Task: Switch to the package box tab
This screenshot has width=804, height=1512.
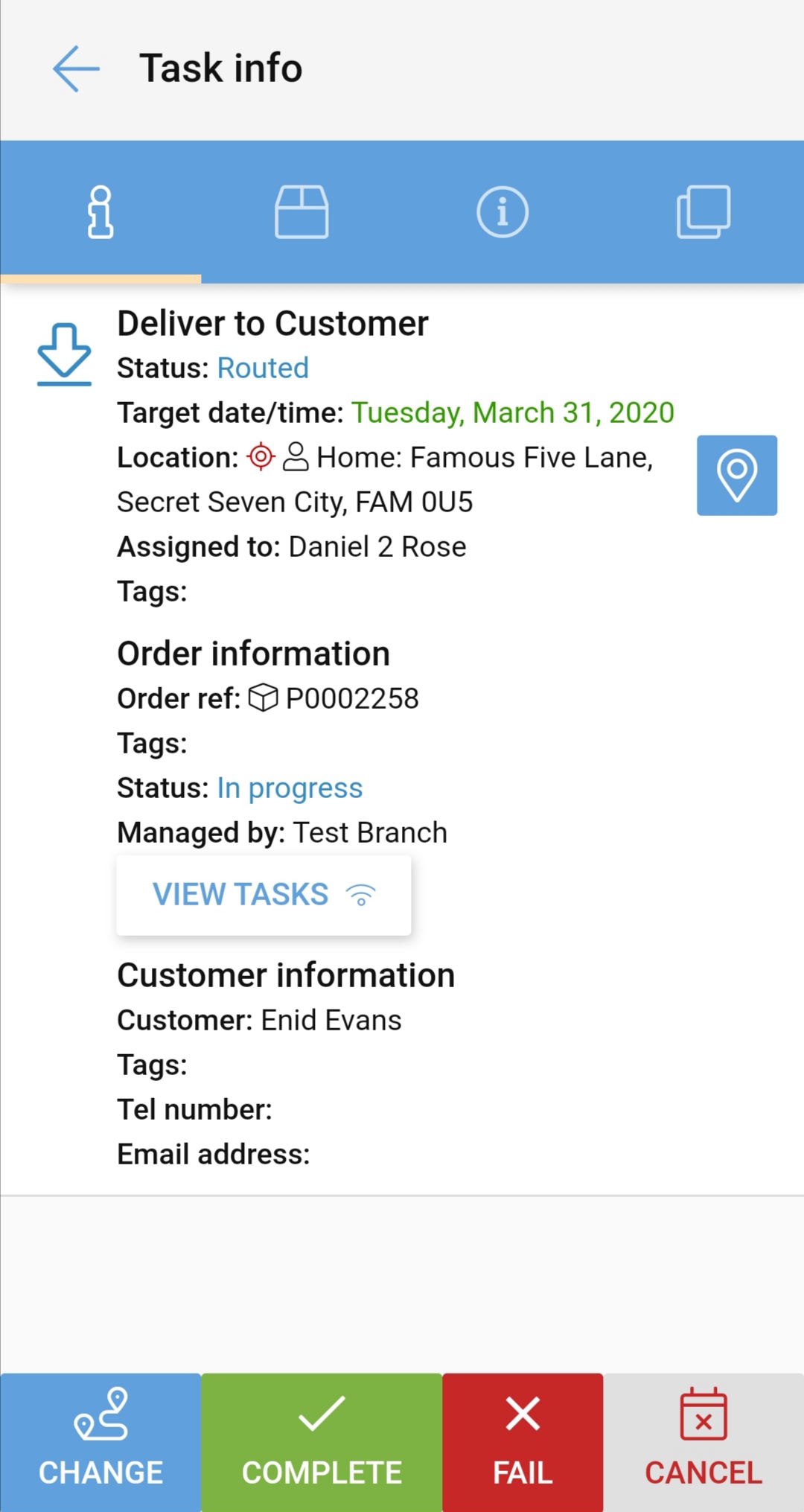Action: pos(301,212)
